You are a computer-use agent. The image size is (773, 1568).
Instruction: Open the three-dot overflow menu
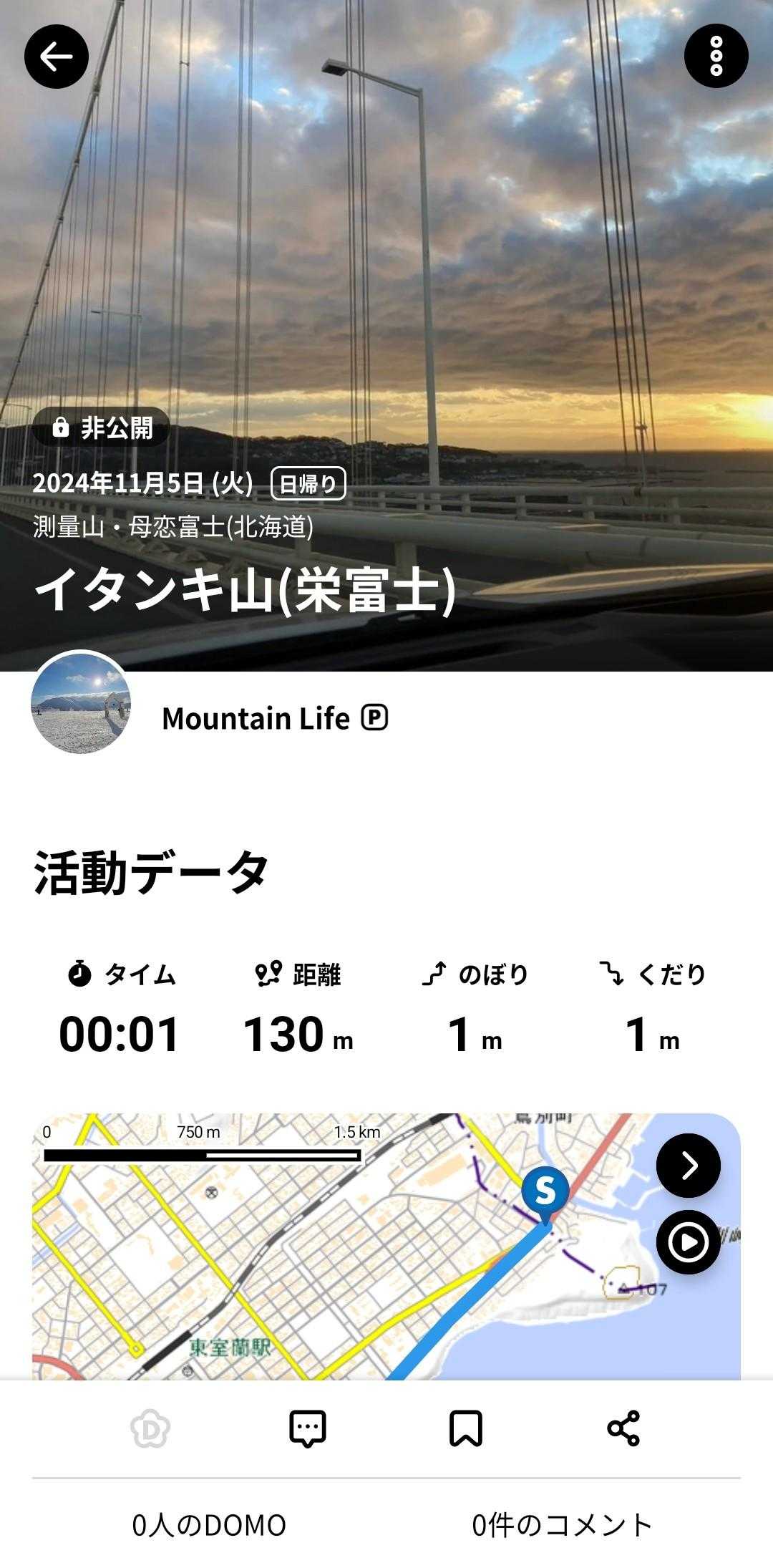click(716, 57)
